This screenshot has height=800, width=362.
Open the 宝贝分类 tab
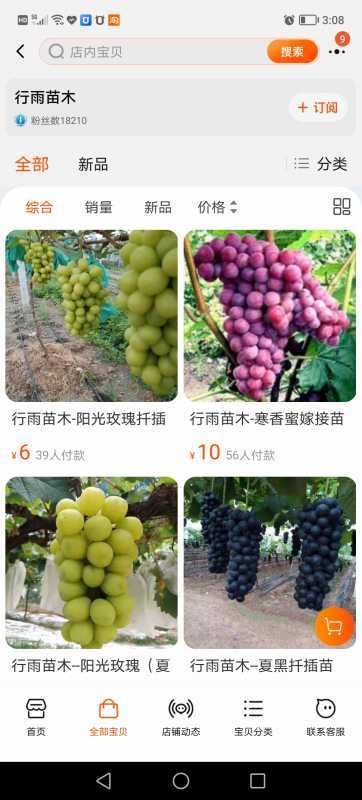(253, 716)
